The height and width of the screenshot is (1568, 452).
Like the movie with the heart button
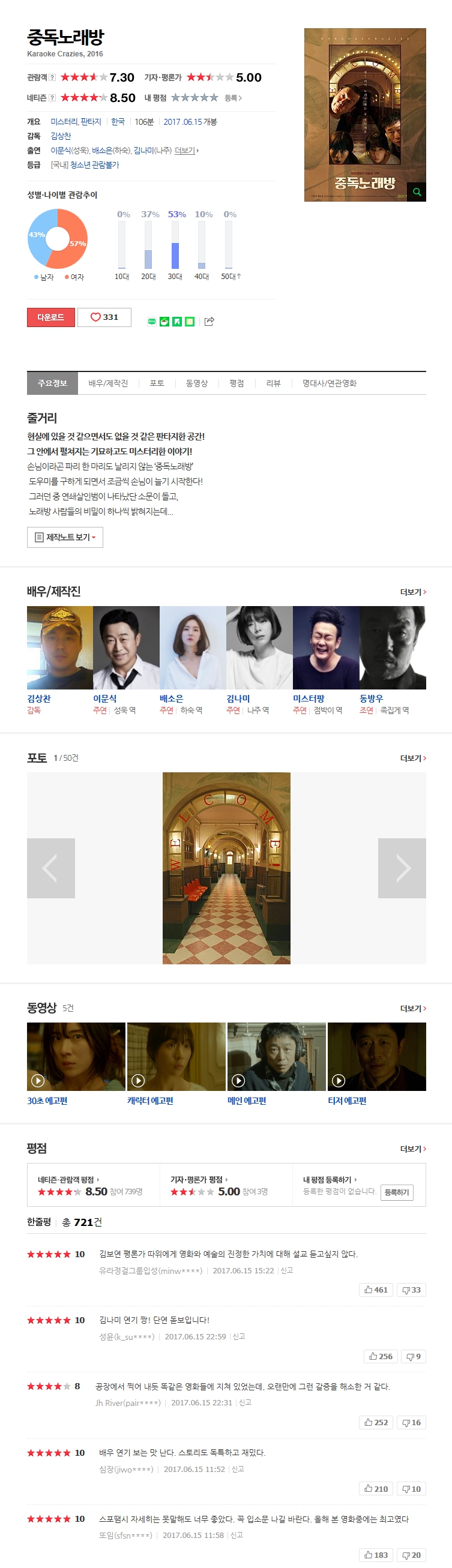104,317
